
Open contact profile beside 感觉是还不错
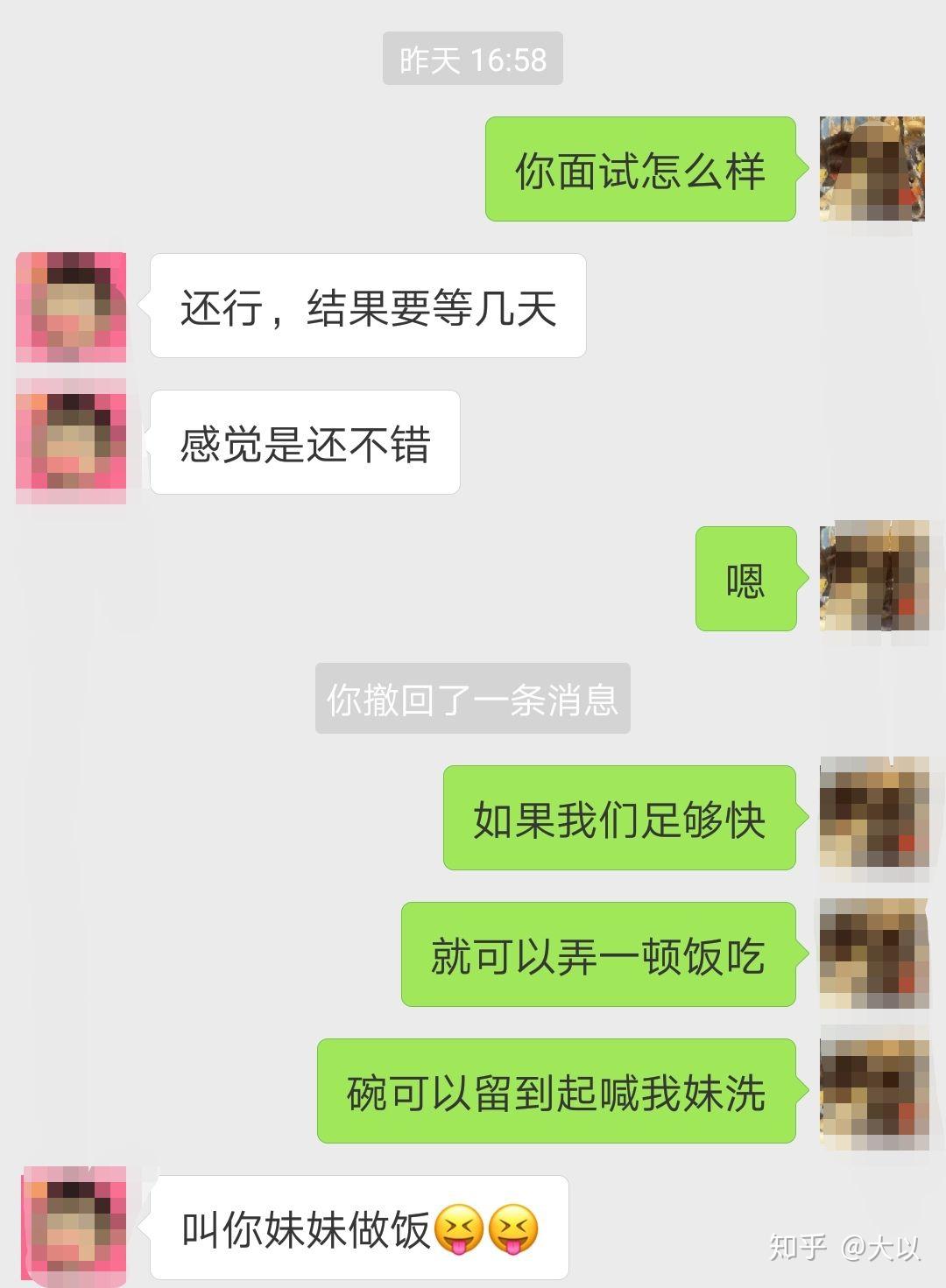coord(71,442)
